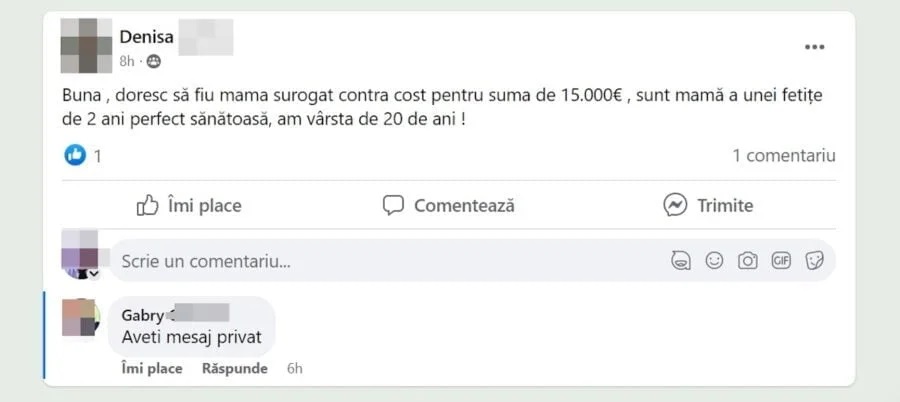Screen dimensions: 900x402
Task: Switch commenting identity via avatar dropdown
Action: click(94, 273)
